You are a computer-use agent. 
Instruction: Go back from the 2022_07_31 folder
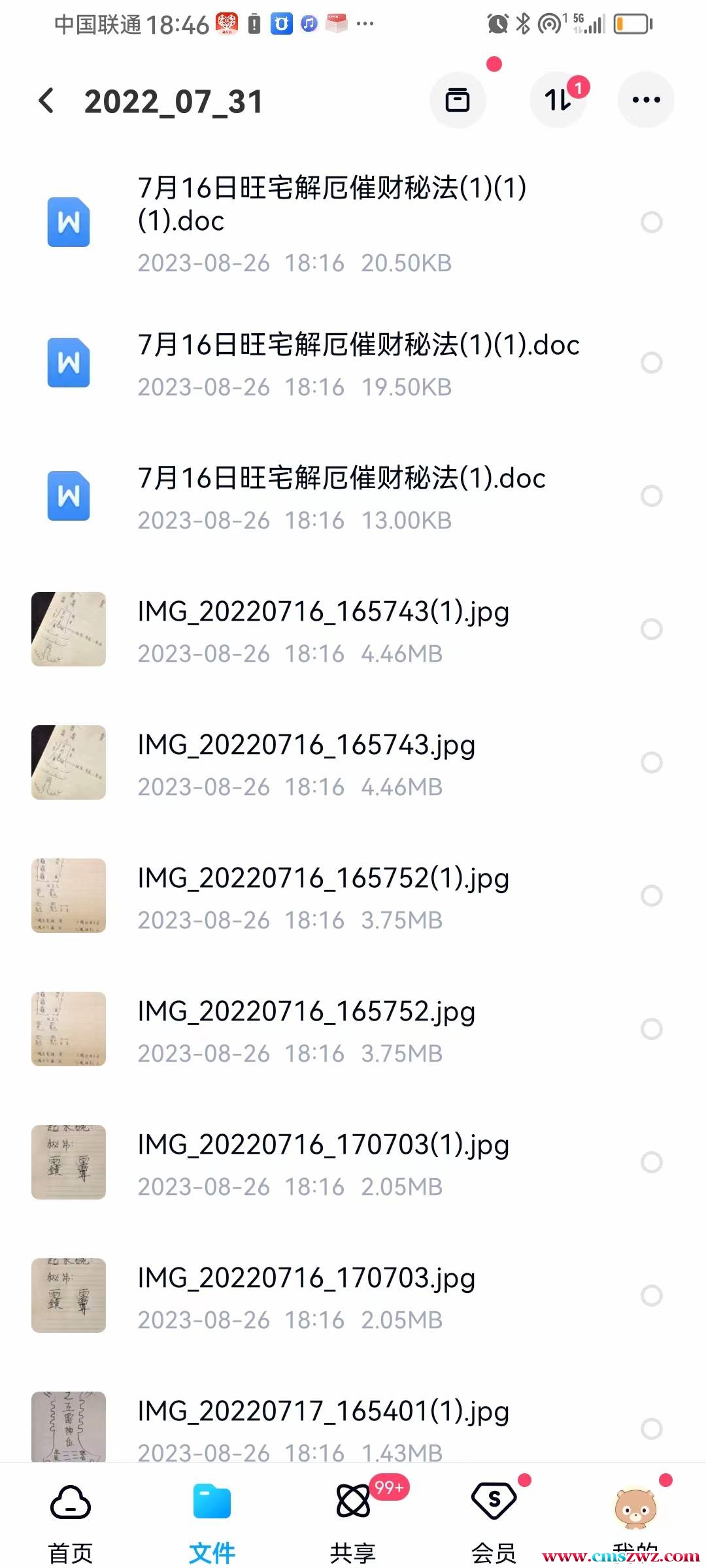pos(46,101)
